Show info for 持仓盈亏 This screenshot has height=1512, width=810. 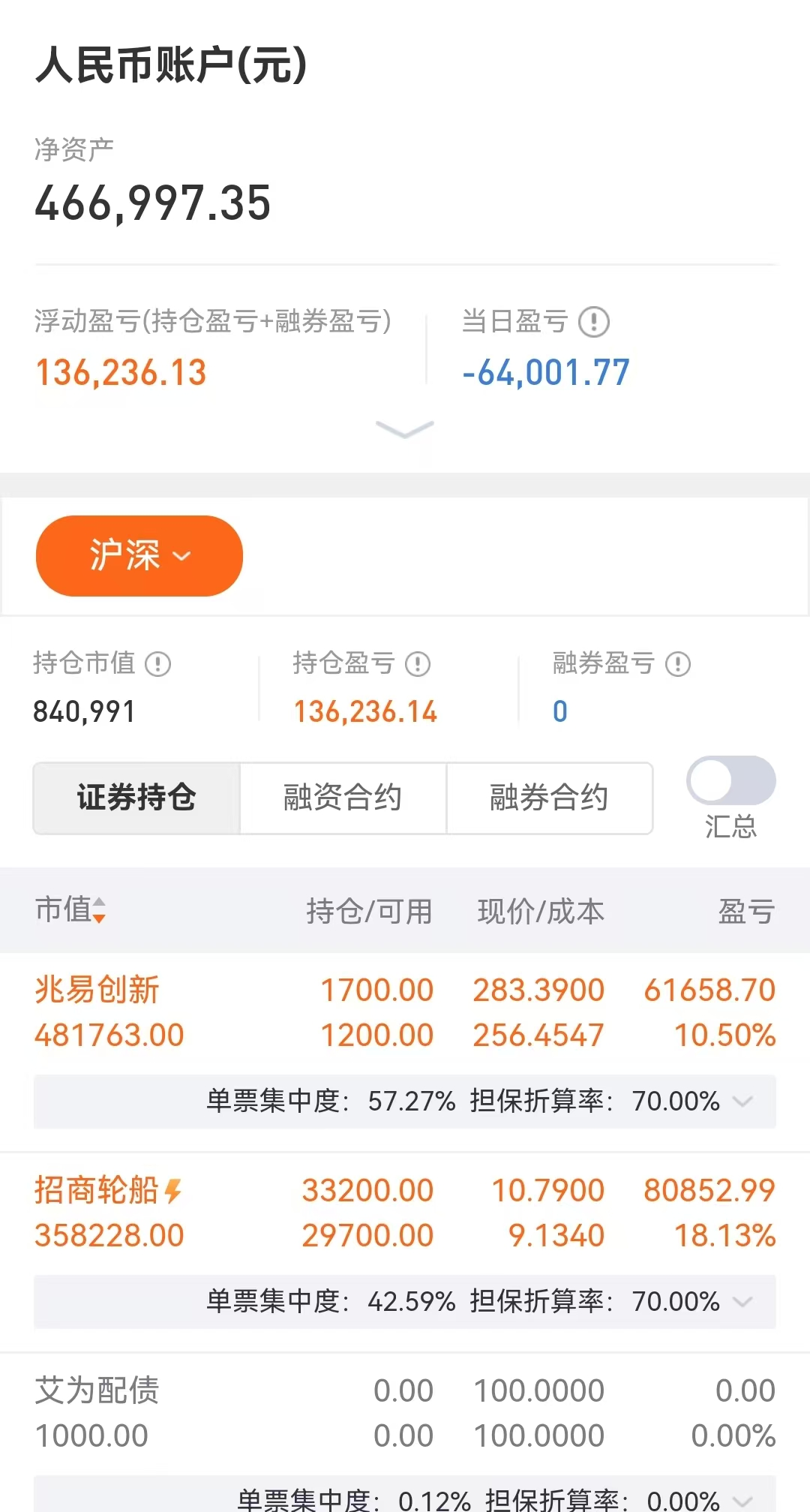click(x=418, y=664)
